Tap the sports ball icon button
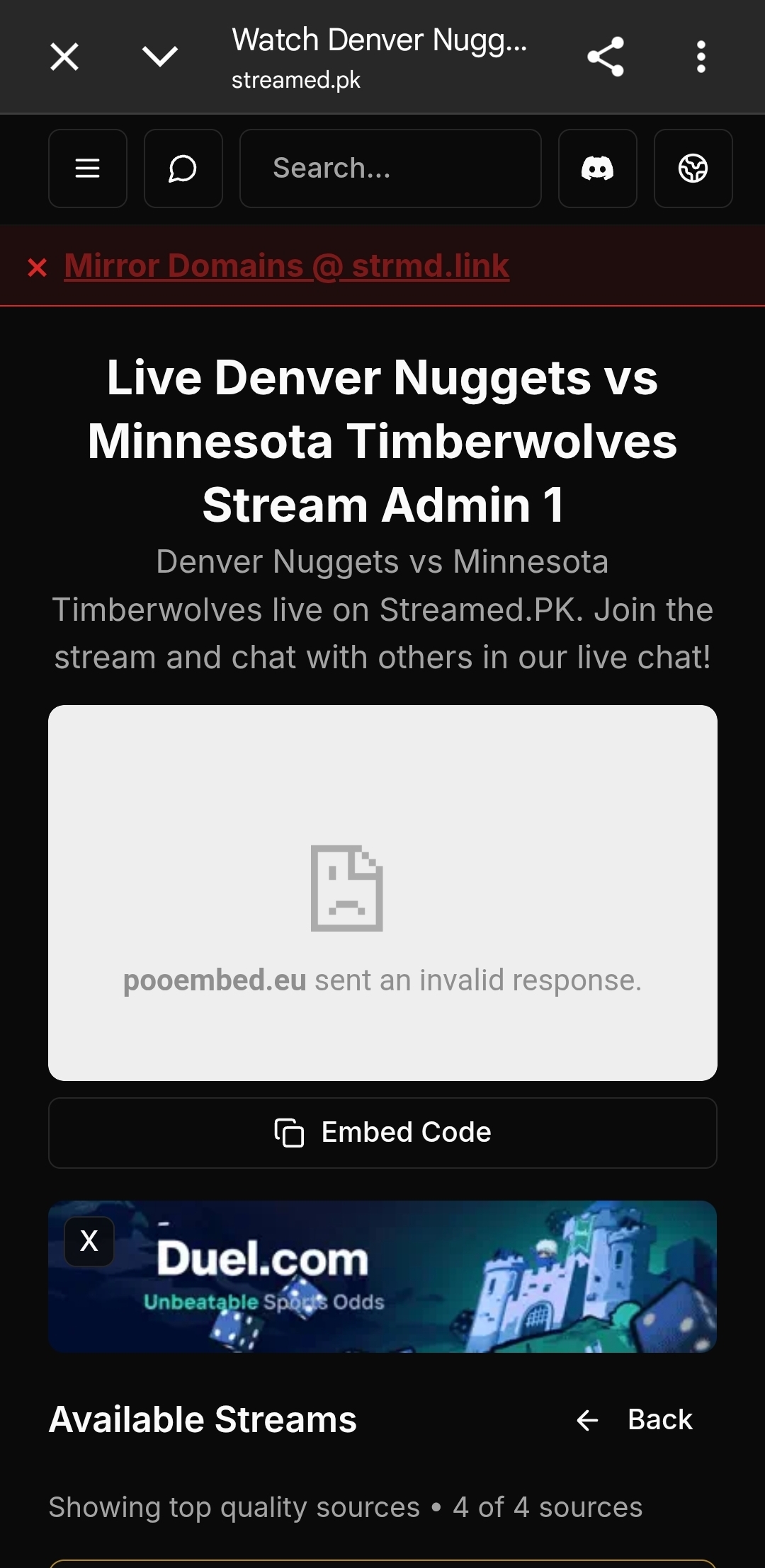The width and height of the screenshot is (765, 1568). point(693,168)
